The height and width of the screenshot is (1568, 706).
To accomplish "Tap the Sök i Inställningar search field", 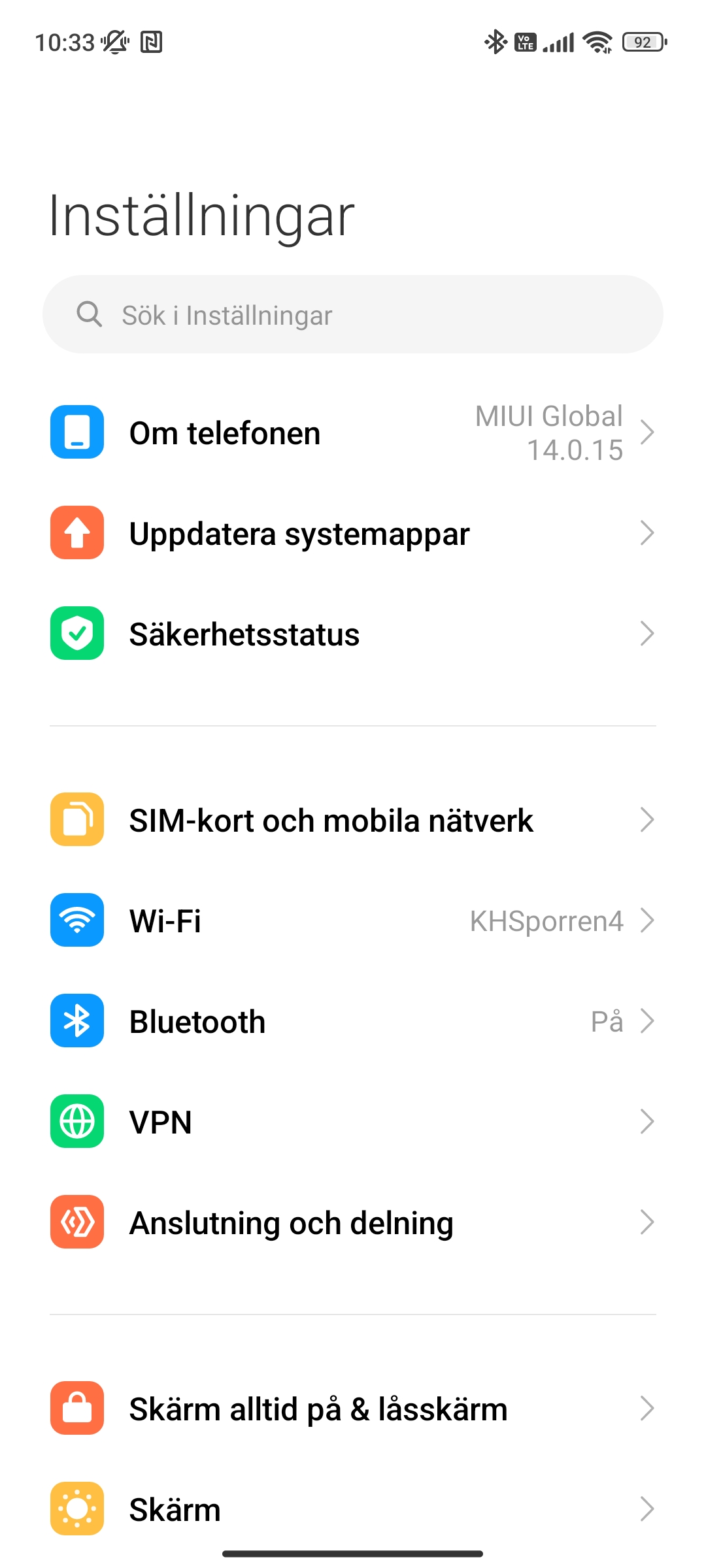I will pyautogui.click(x=353, y=314).
